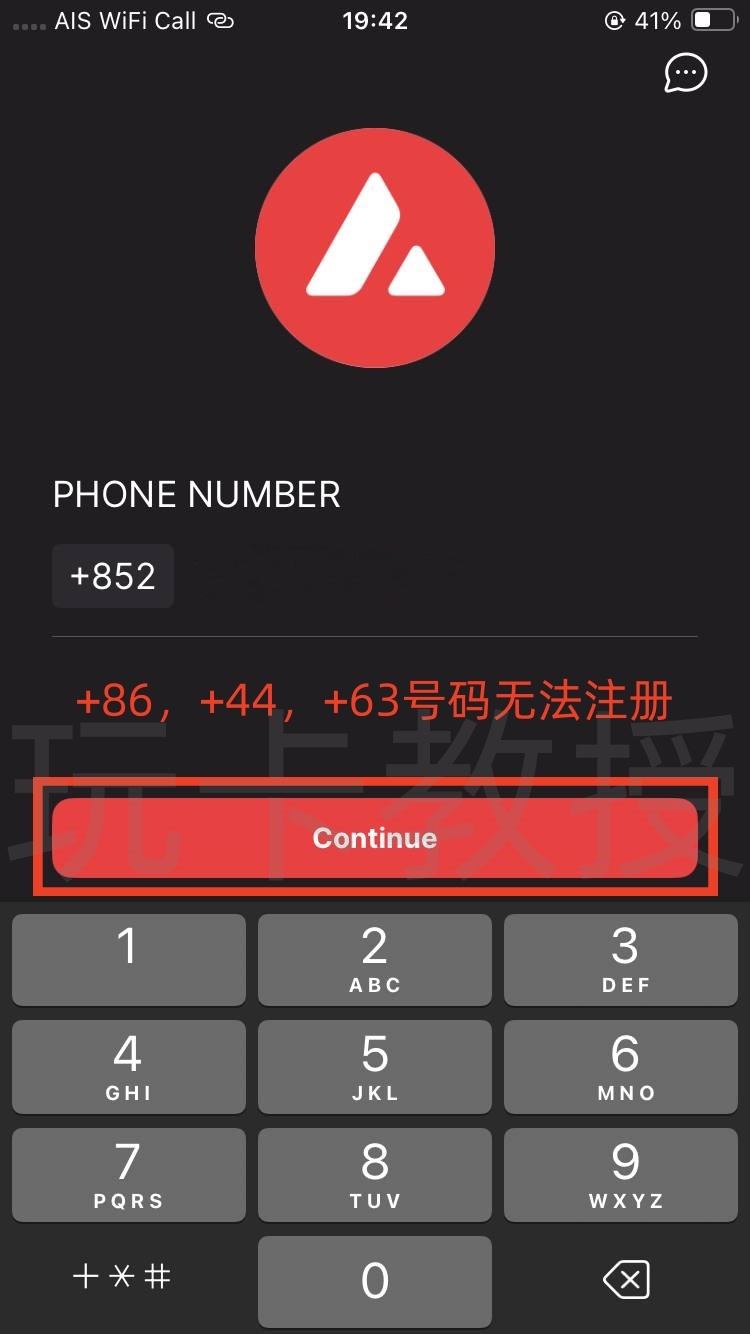The height and width of the screenshot is (1334, 750).
Task: Tap the 3 key
Action: tap(625, 959)
